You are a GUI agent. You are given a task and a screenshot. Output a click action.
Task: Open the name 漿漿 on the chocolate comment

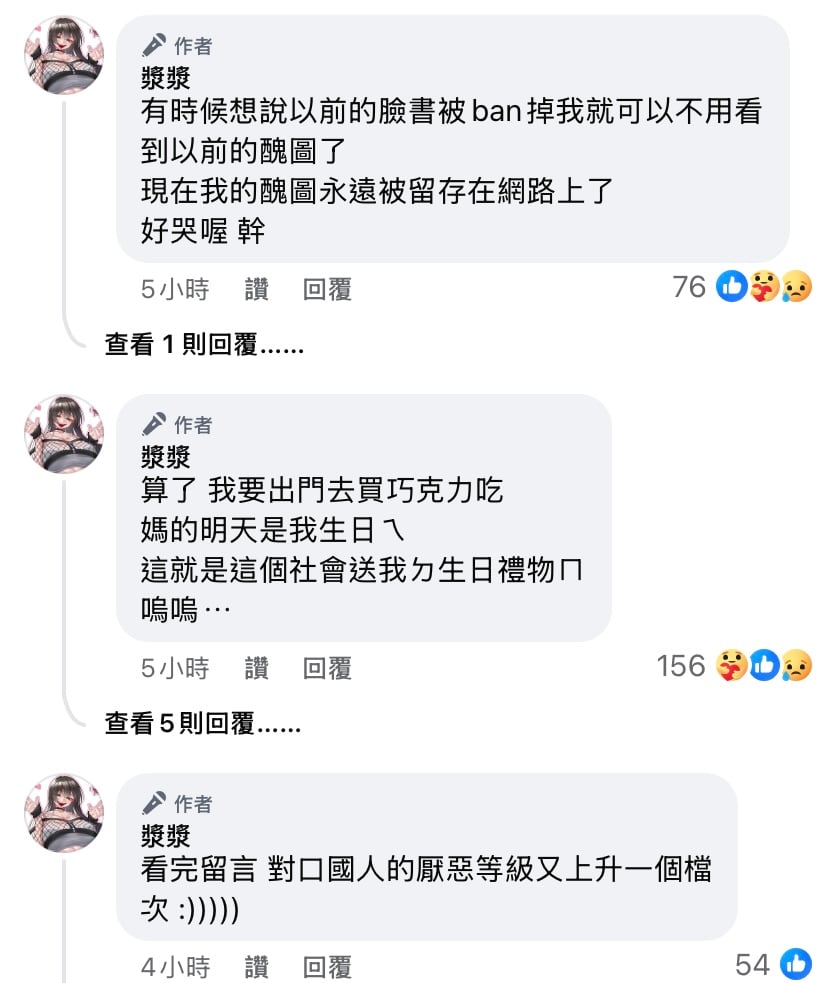(165, 457)
